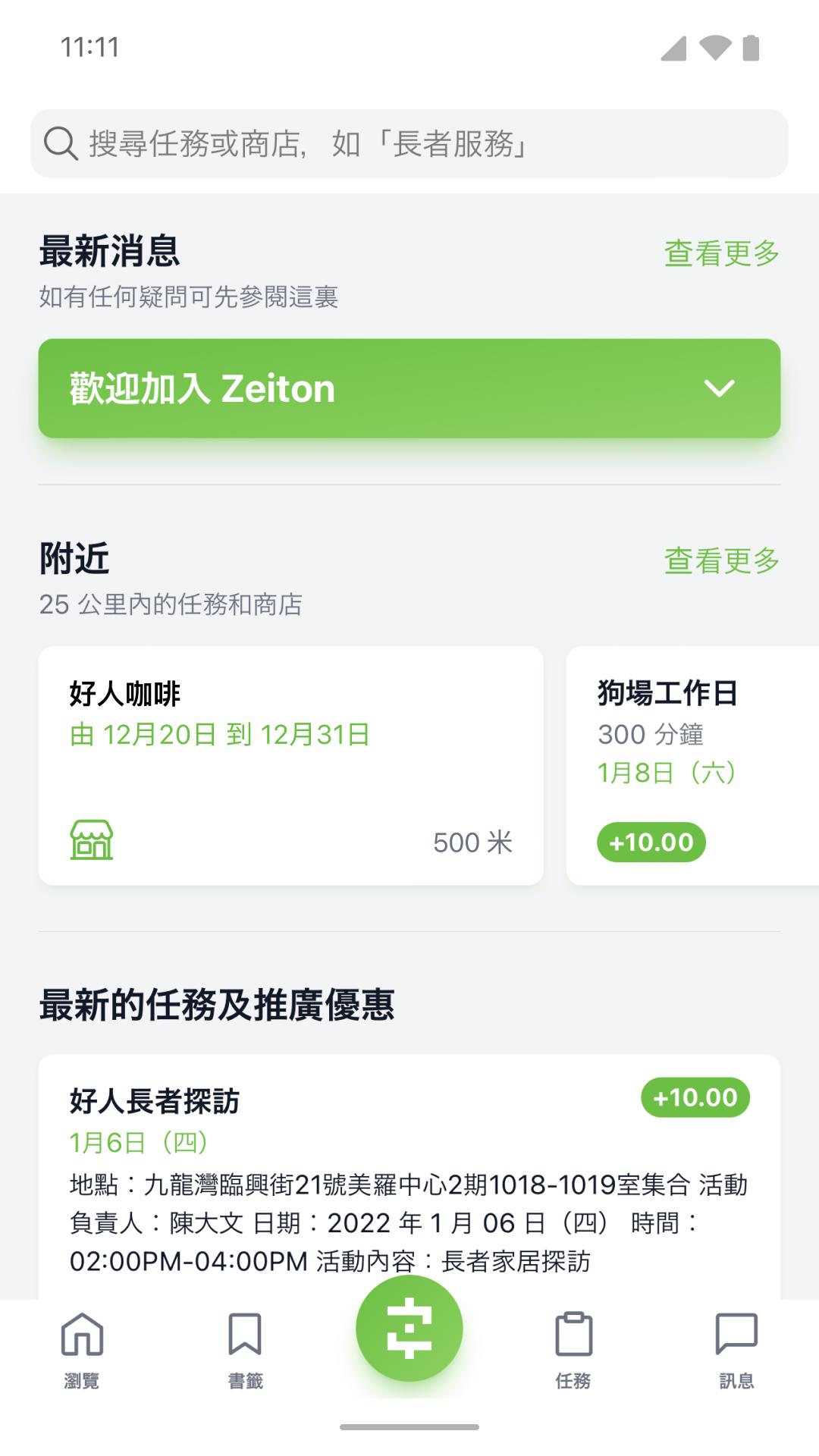Expand the 歡迎加入 Zeiton announcement
The image size is (819, 1456).
409,388
